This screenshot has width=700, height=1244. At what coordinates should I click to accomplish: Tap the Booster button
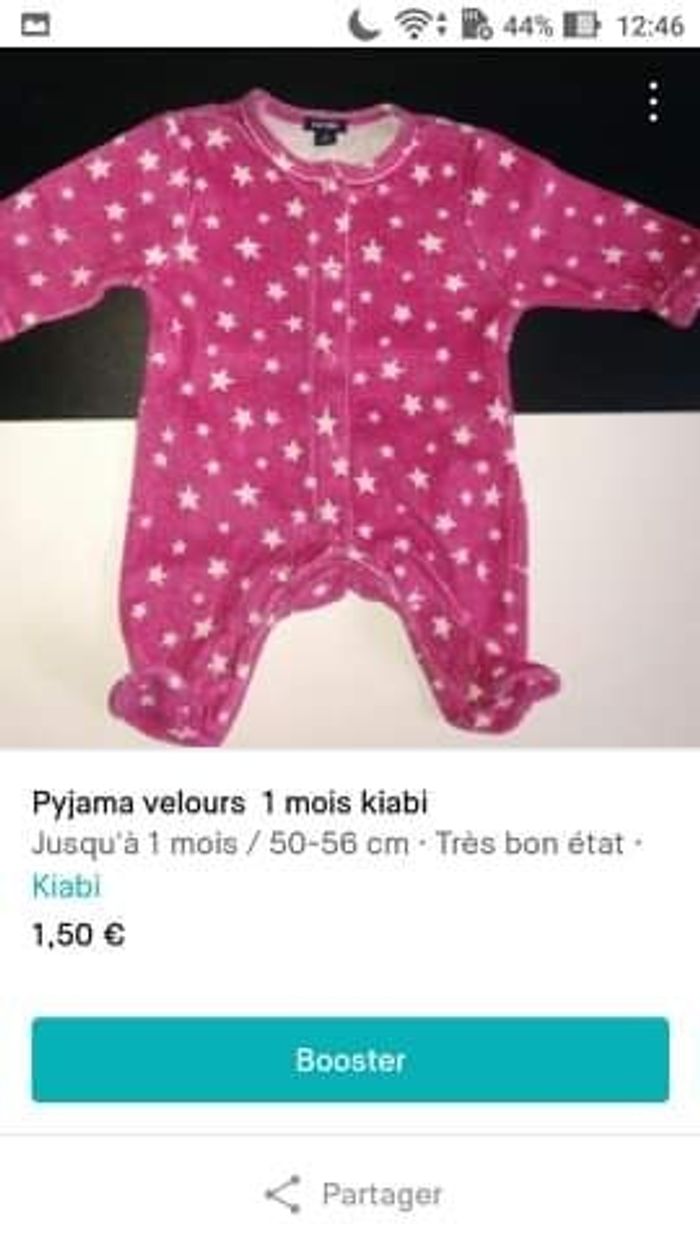point(350,1060)
